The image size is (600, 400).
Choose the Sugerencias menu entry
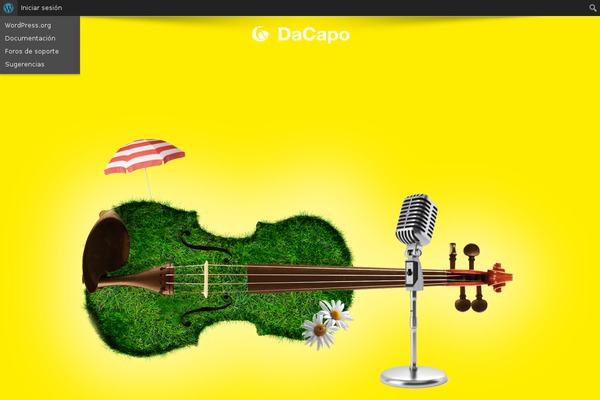[24, 64]
